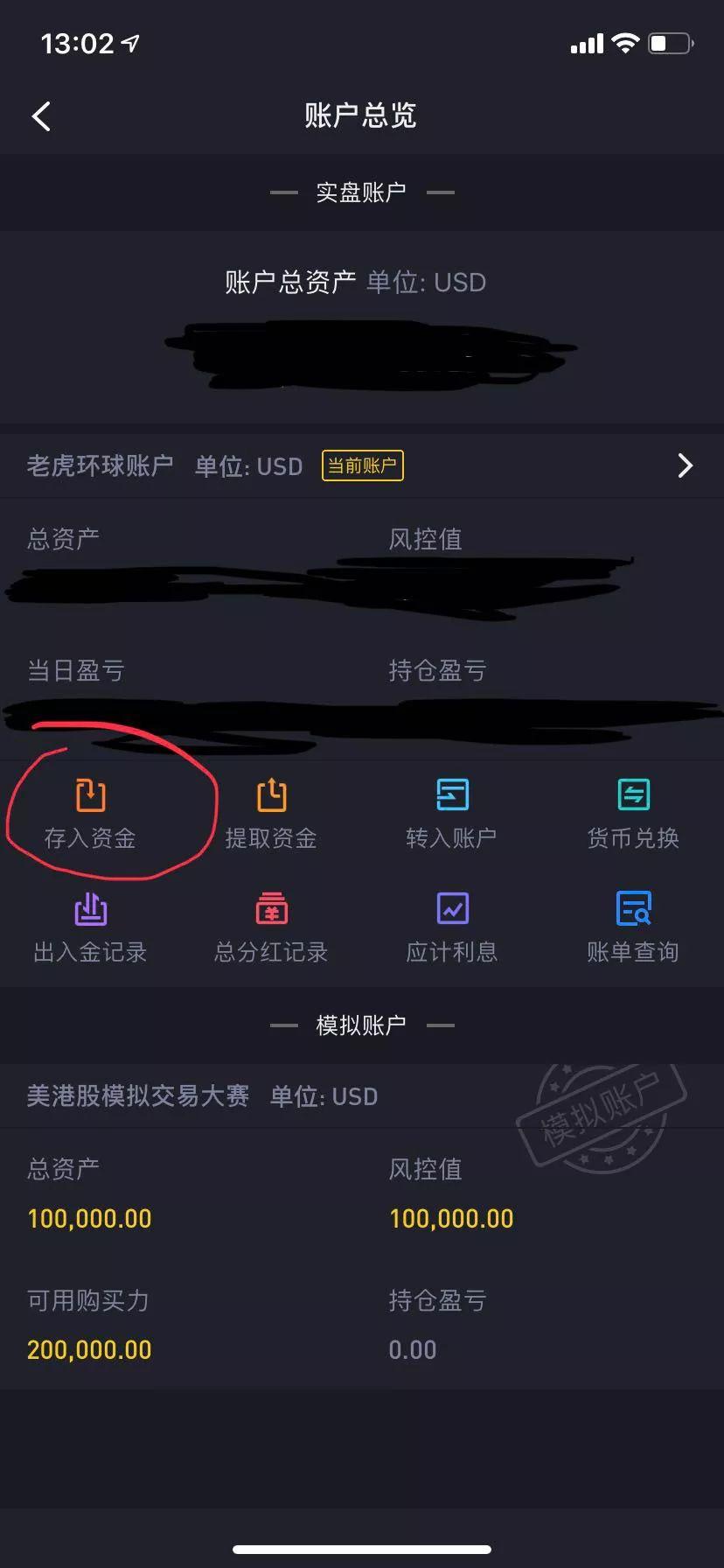Open 提取资金 to withdraw
The width and height of the screenshot is (724, 1568).
coord(271,814)
